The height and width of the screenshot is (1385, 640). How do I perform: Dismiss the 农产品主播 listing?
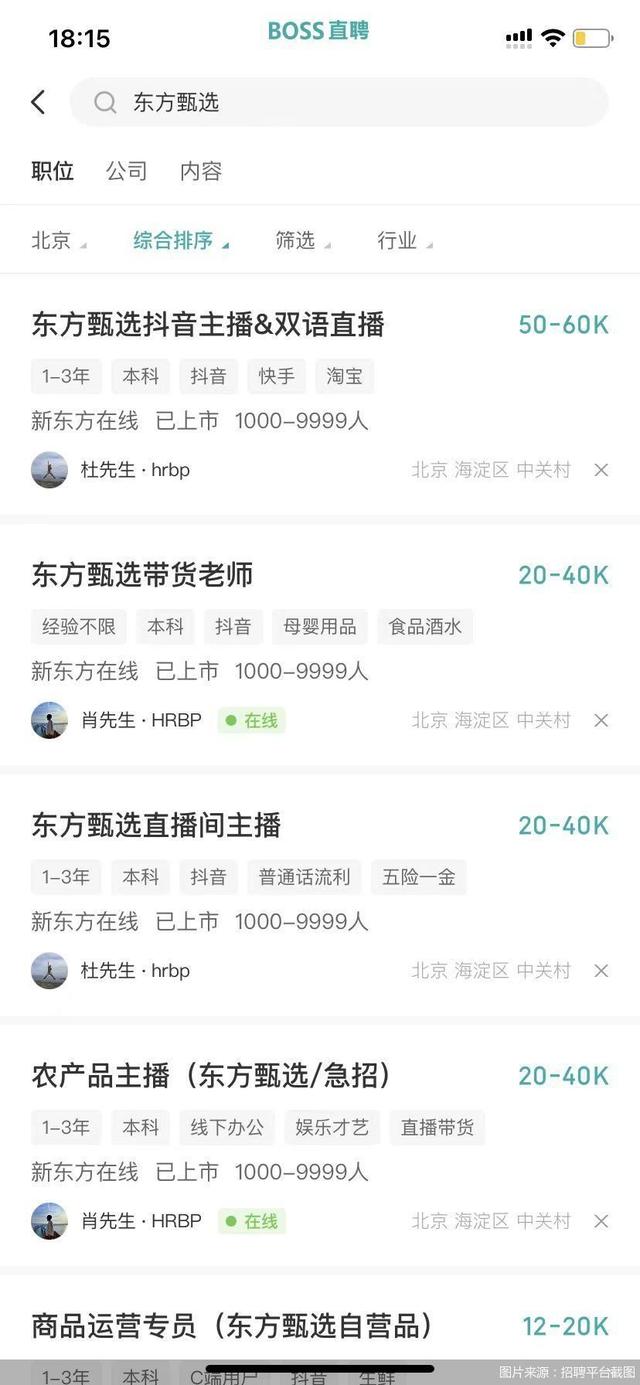coord(601,1221)
